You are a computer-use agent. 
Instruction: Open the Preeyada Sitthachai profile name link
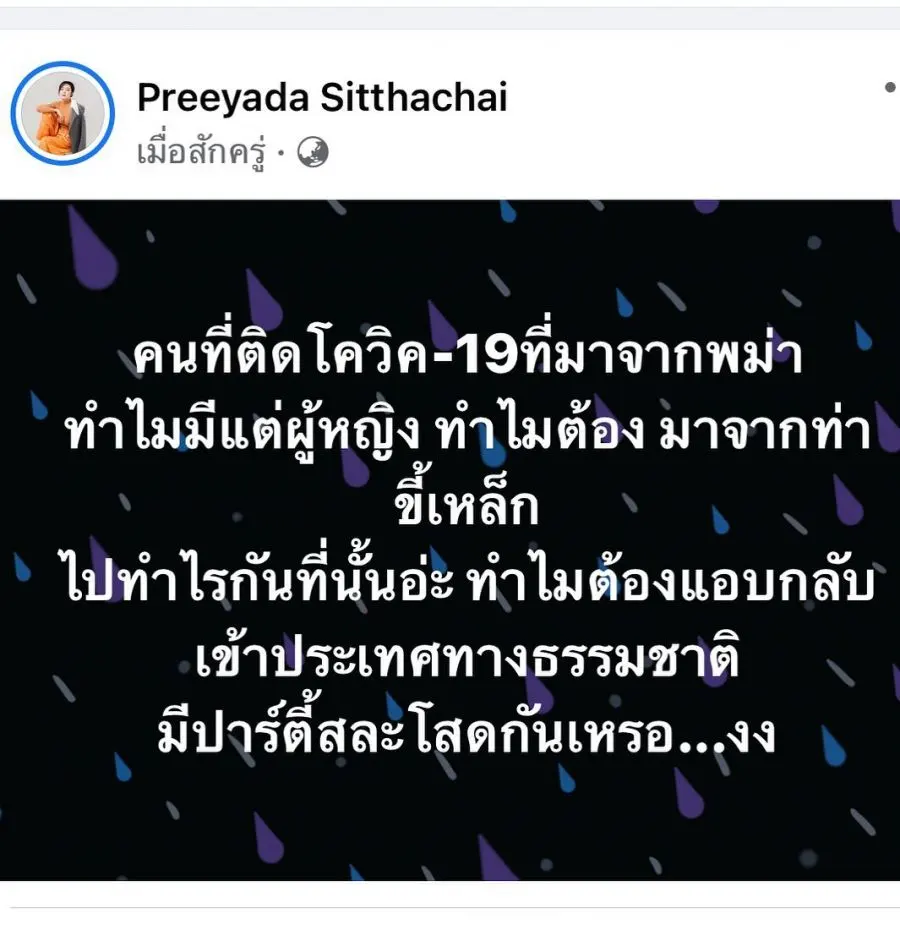[x=321, y=98]
